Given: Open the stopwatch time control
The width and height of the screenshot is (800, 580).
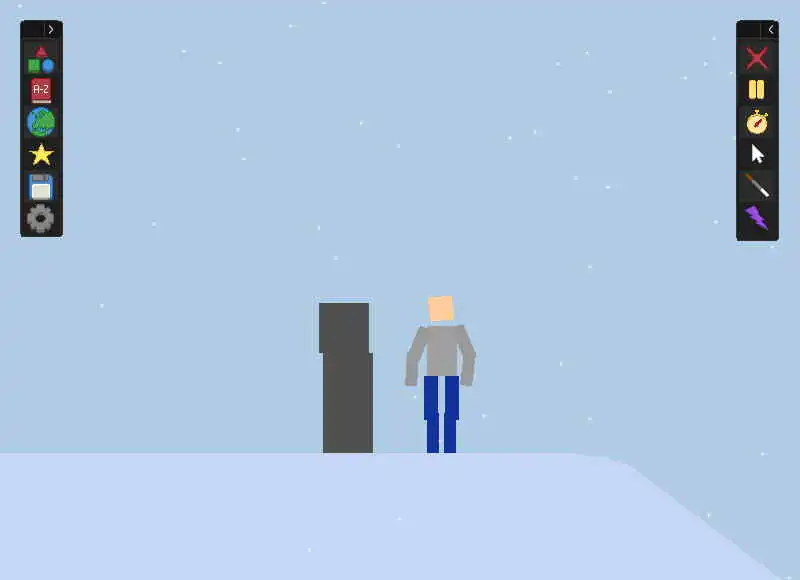Looking at the screenshot, I should (757, 122).
